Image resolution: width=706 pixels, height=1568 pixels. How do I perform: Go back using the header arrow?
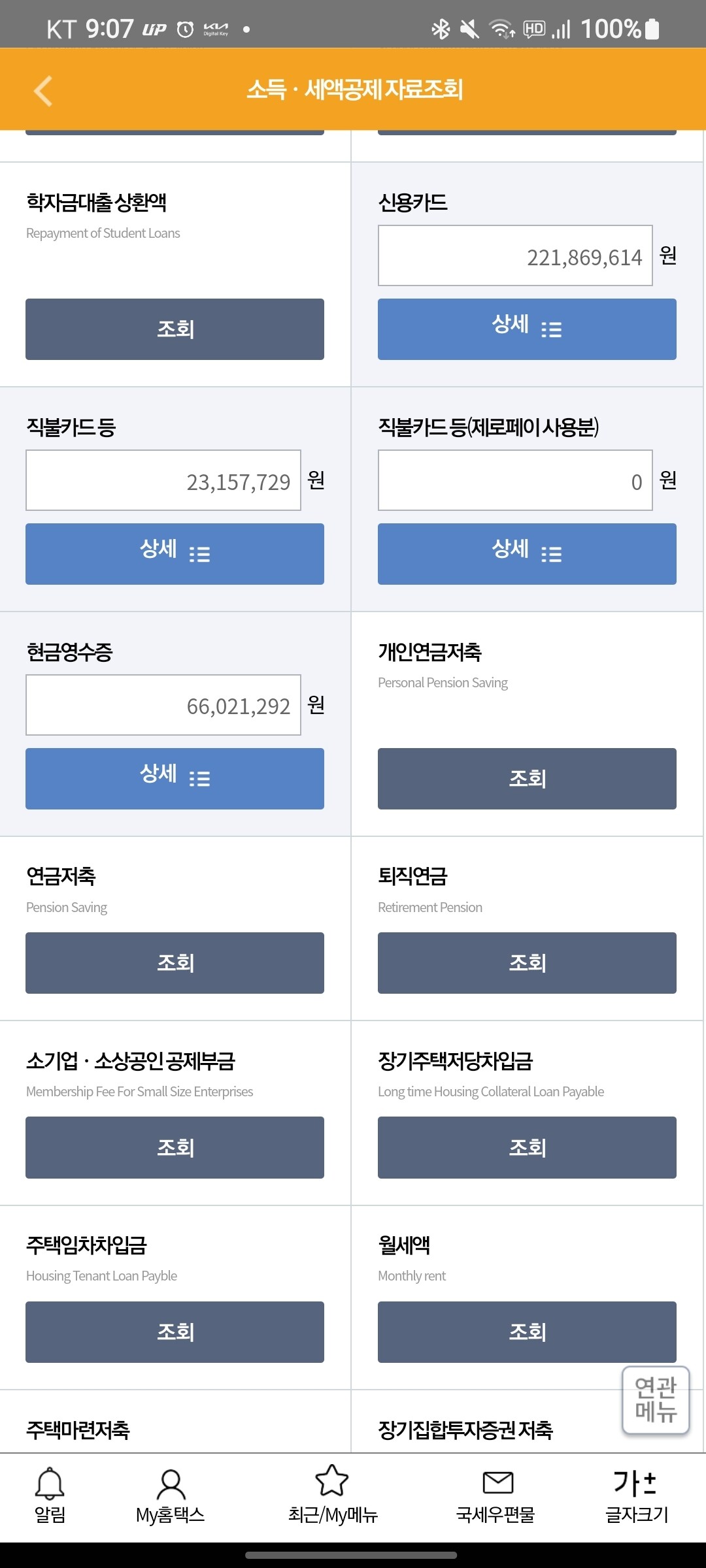point(43,90)
